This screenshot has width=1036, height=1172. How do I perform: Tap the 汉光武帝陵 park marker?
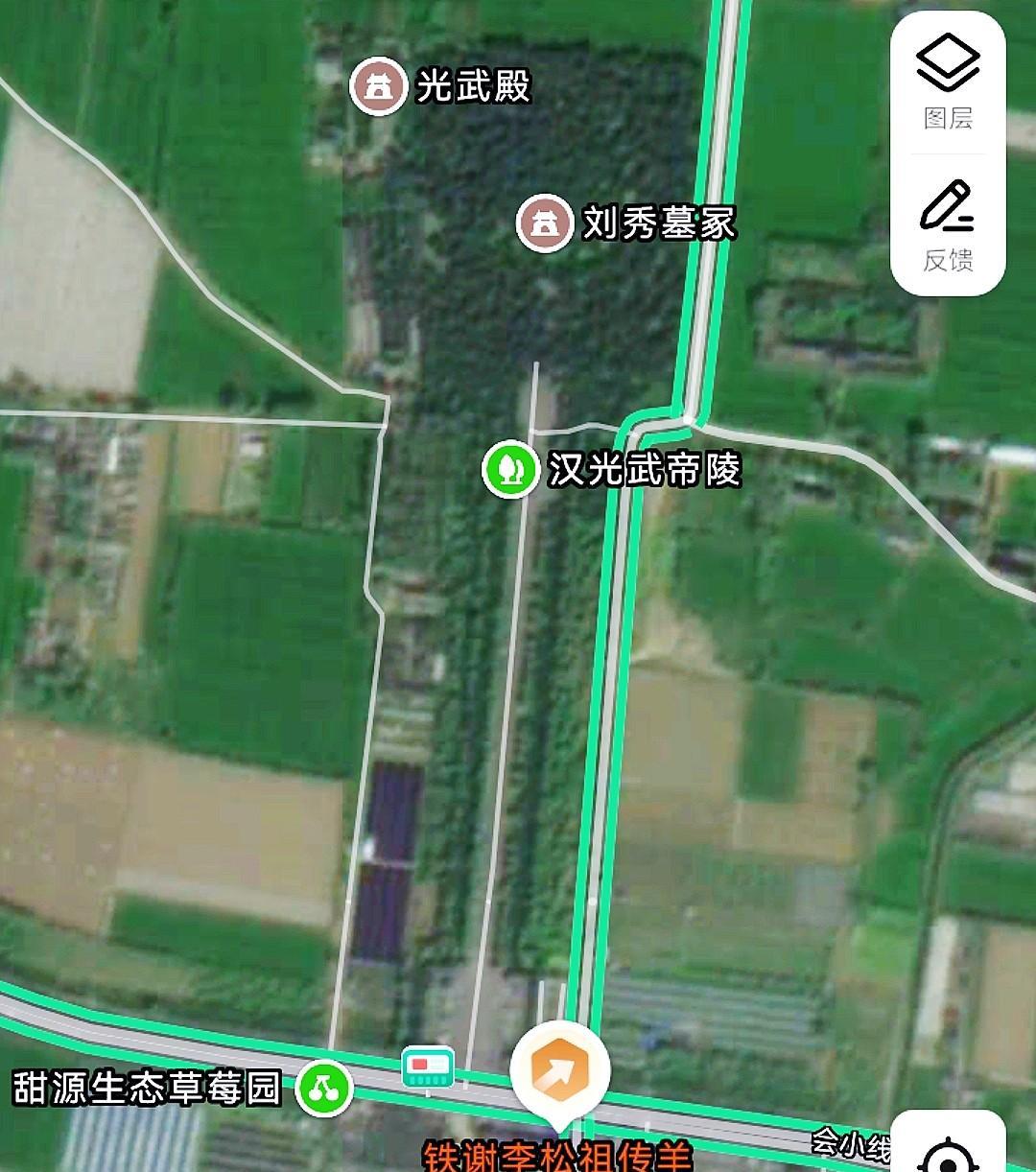510,470
